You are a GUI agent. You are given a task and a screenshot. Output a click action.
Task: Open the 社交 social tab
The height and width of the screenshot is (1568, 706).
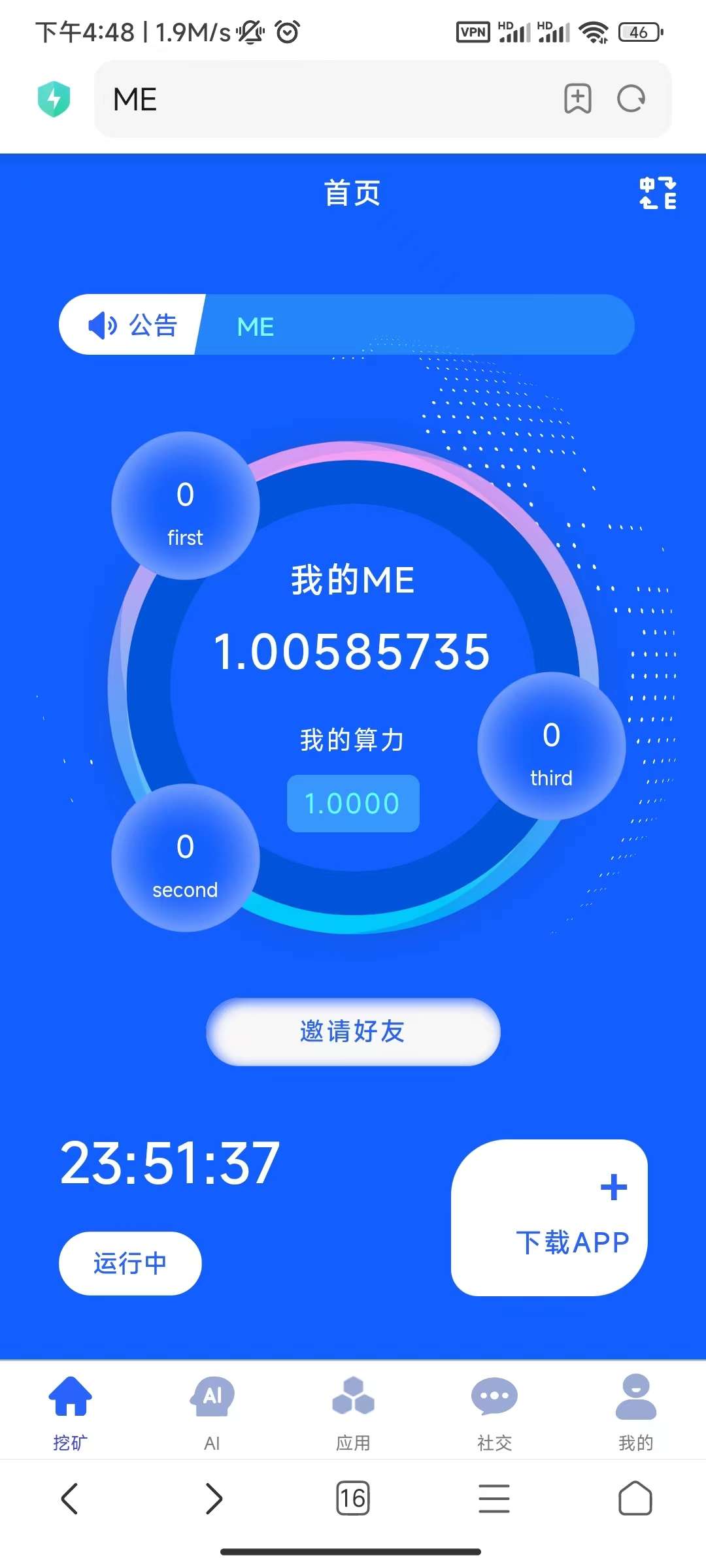pos(494,1413)
